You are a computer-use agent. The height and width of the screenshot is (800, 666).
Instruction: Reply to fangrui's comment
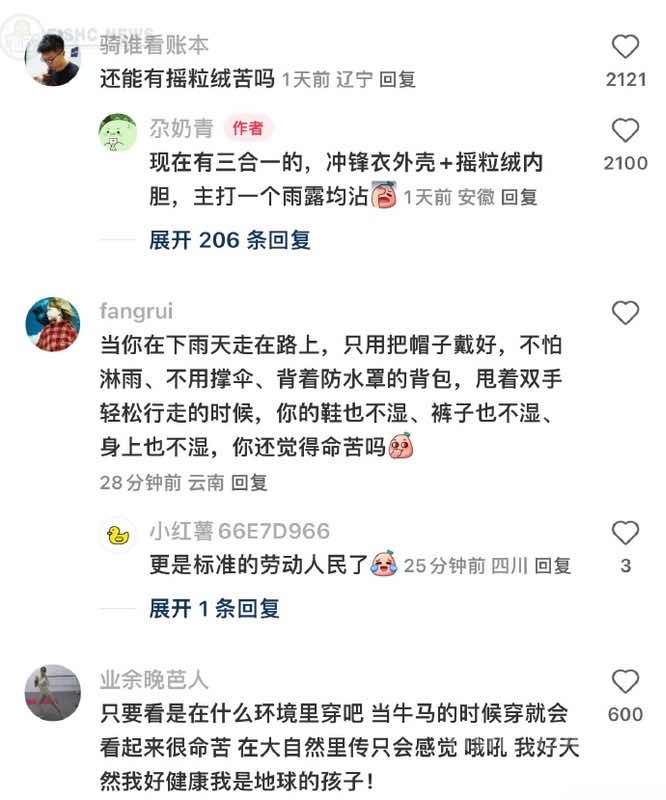point(250,482)
